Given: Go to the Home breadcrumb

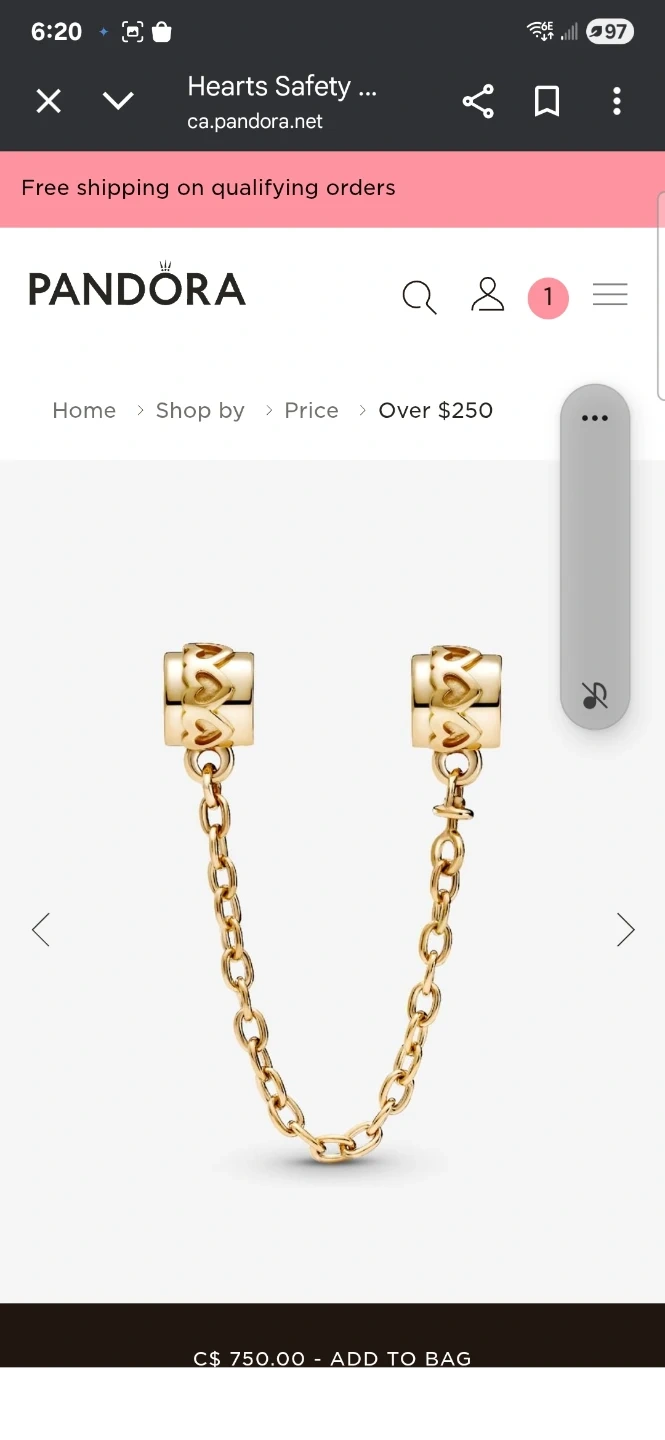Looking at the screenshot, I should (x=84, y=410).
